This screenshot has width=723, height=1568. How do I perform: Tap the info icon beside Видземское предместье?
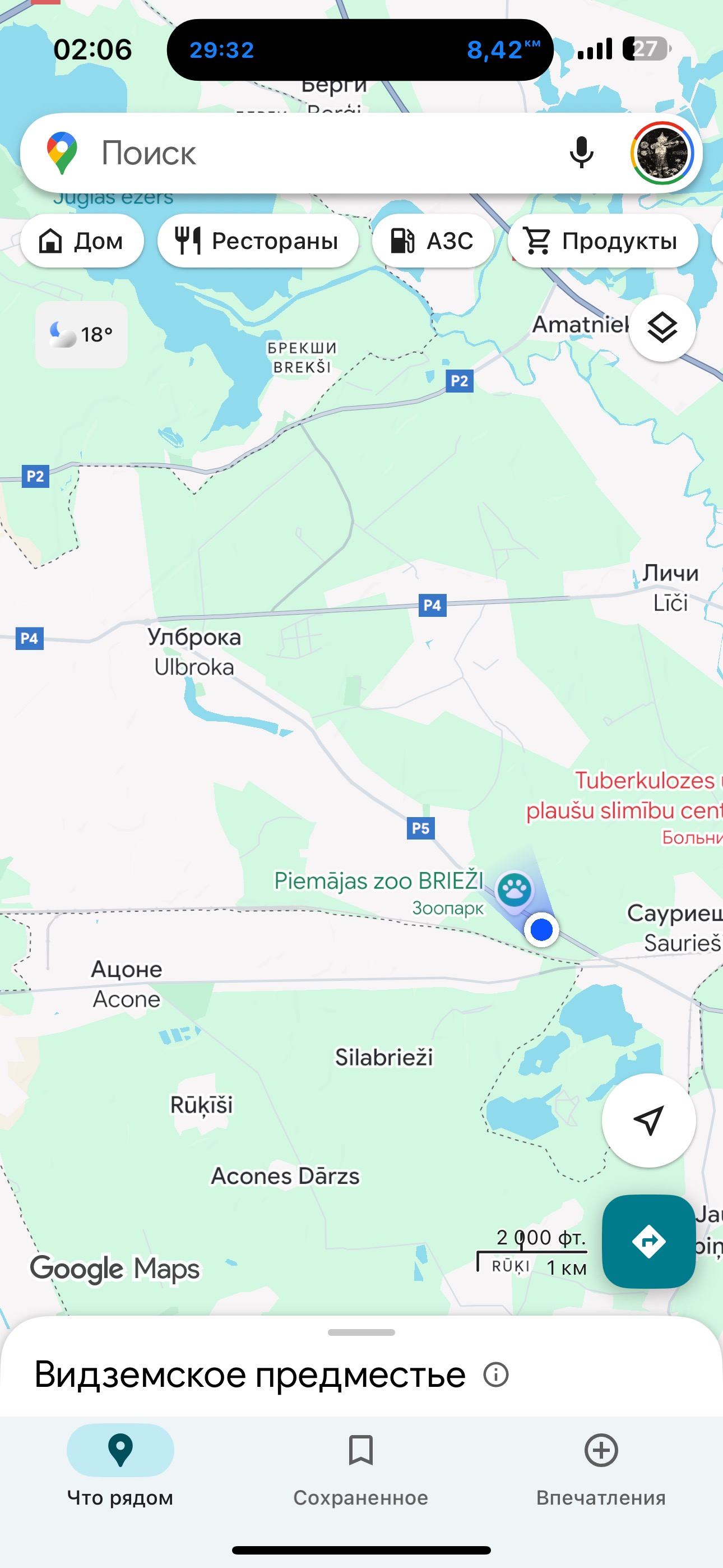pyautogui.click(x=496, y=1375)
